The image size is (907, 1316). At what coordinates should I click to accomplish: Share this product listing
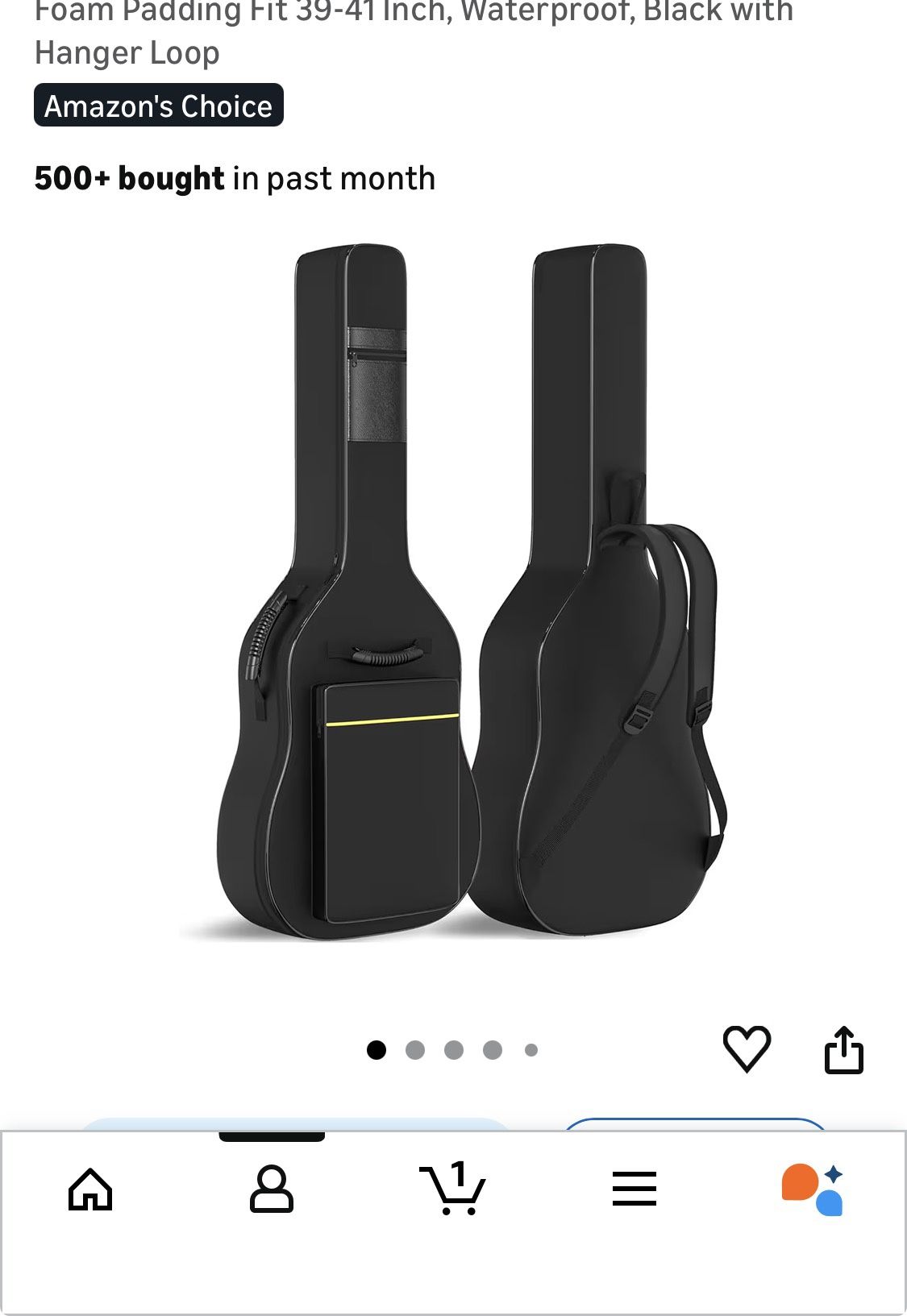[x=843, y=1049]
